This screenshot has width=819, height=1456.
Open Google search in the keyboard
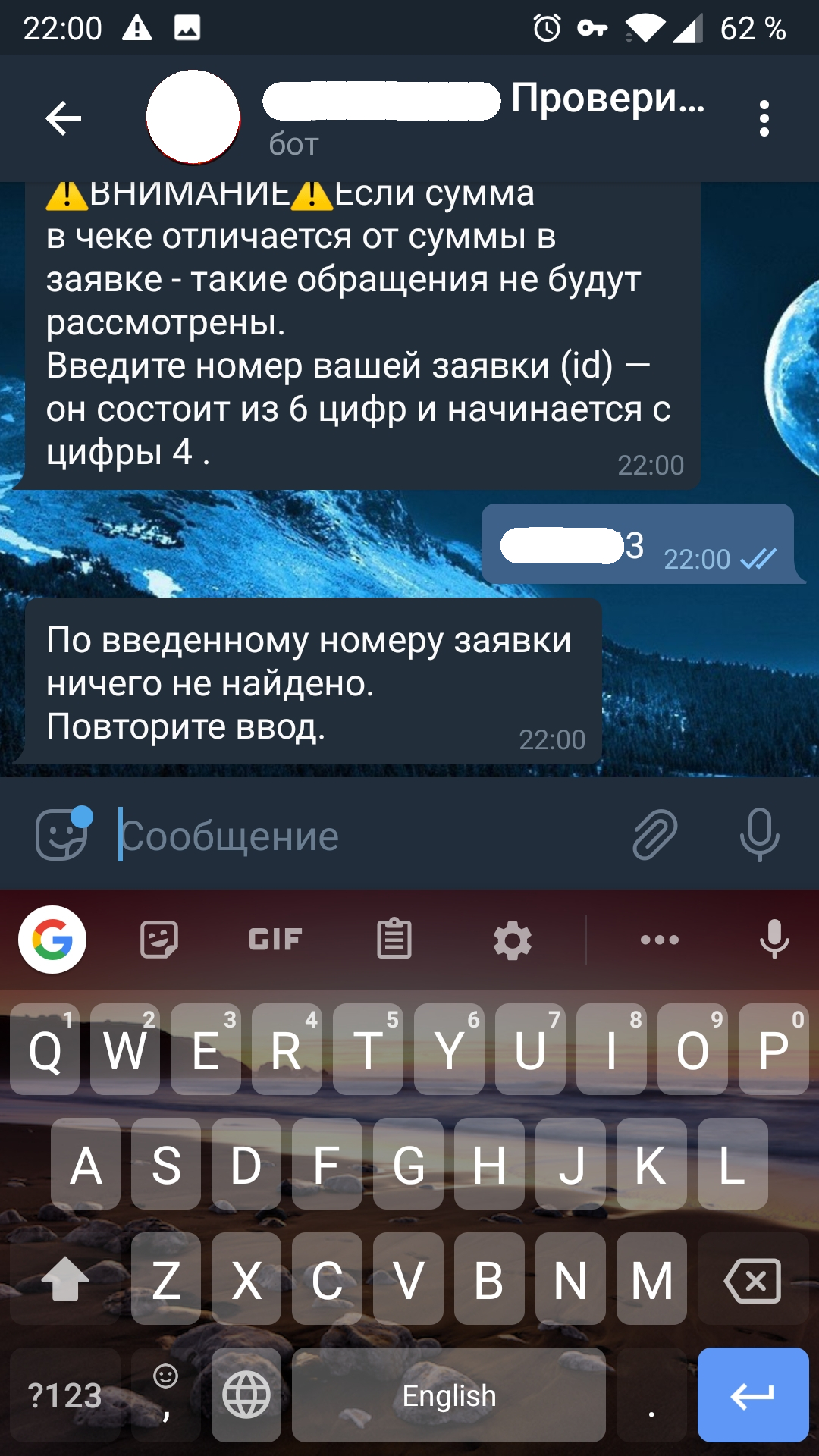tap(52, 940)
